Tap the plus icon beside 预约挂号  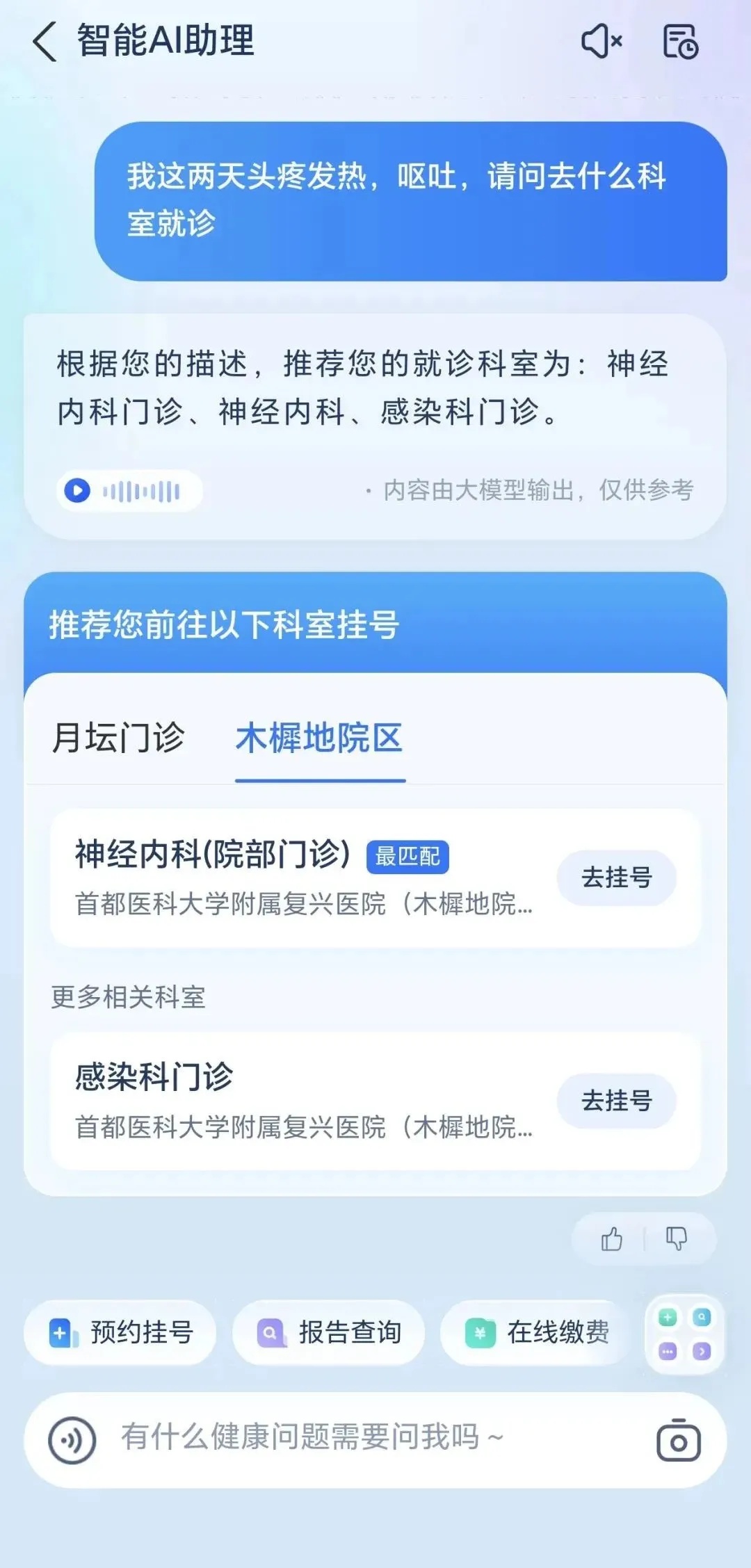pos(62,1332)
